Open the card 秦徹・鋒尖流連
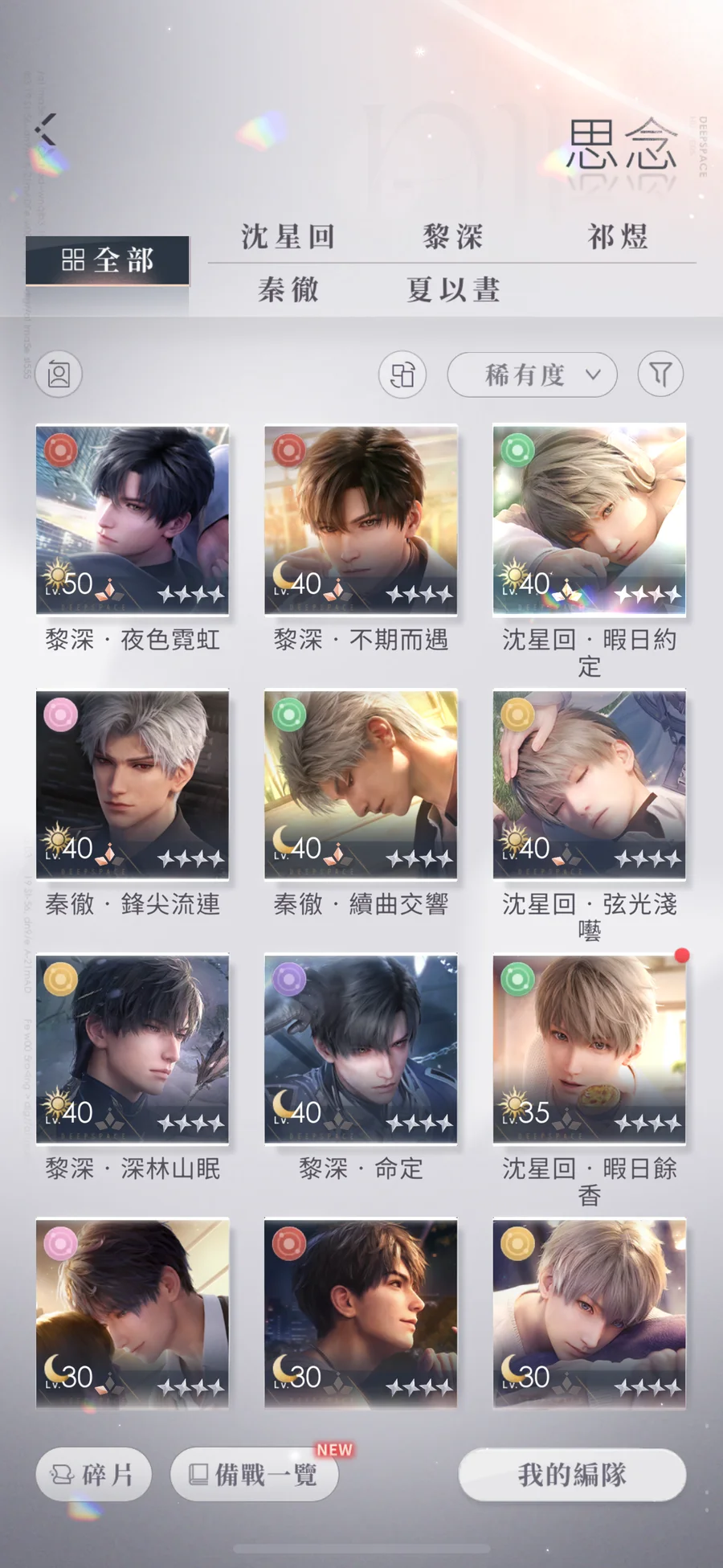 coord(133,784)
